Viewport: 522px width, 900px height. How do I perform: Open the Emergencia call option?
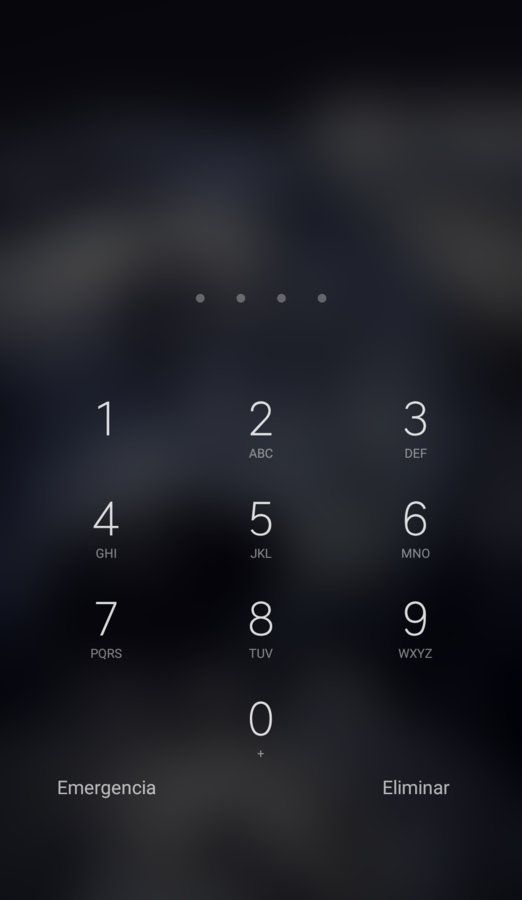click(106, 788)
